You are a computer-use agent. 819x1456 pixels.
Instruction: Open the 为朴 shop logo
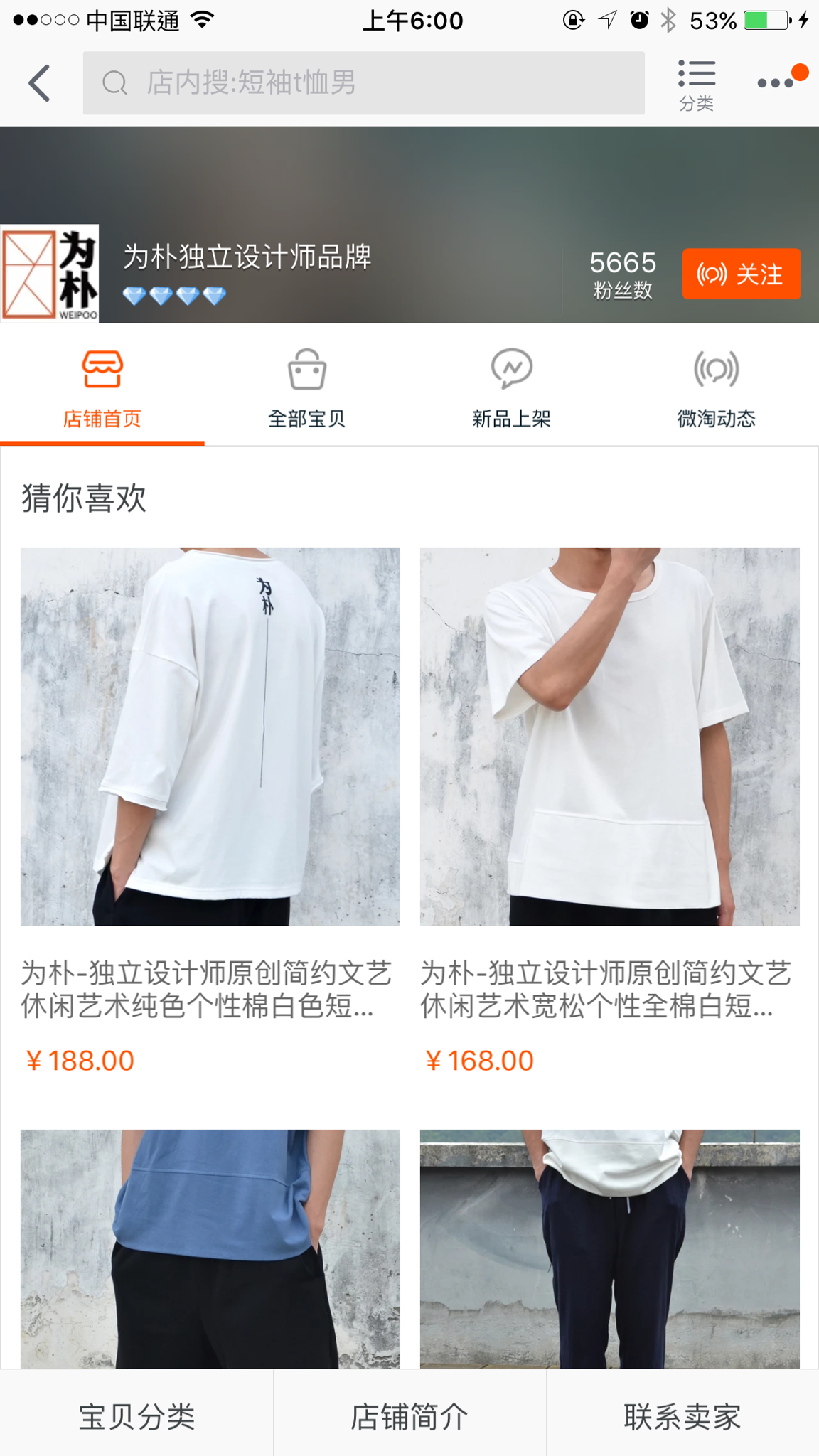coord(50,274)
